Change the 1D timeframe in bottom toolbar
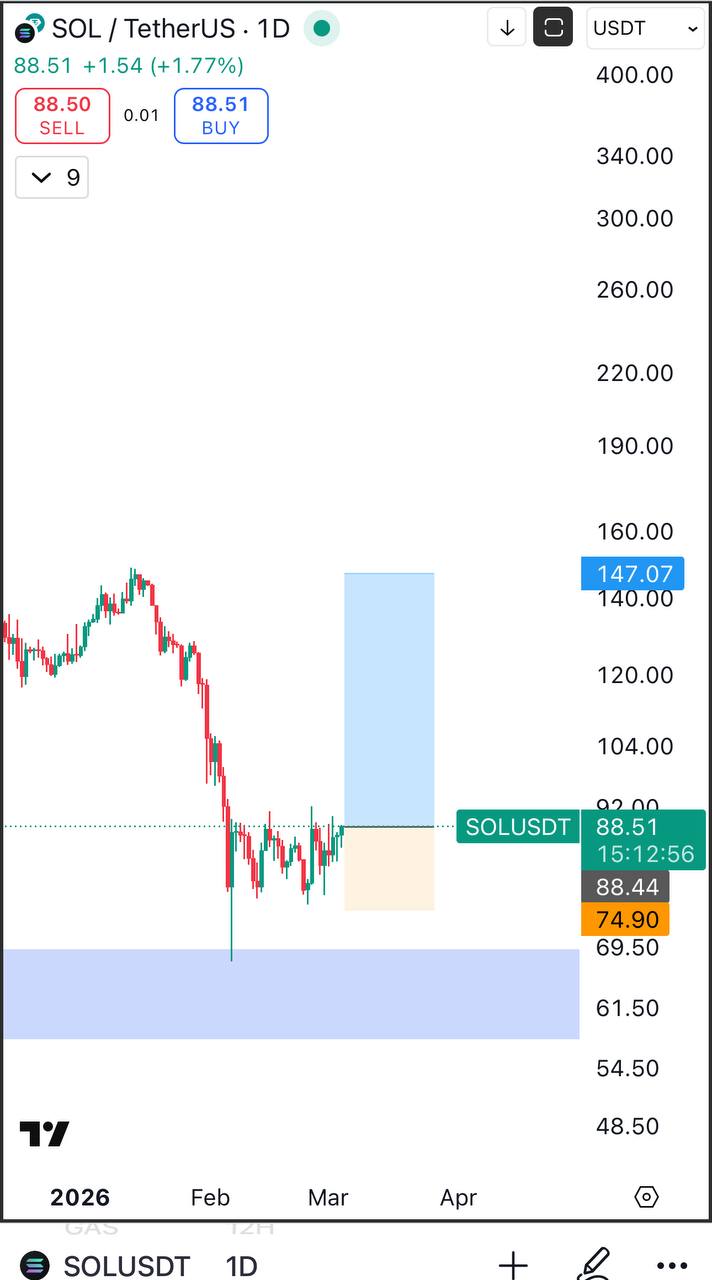This screenshot has width=712, height=1280. (x=241, y=1266)
